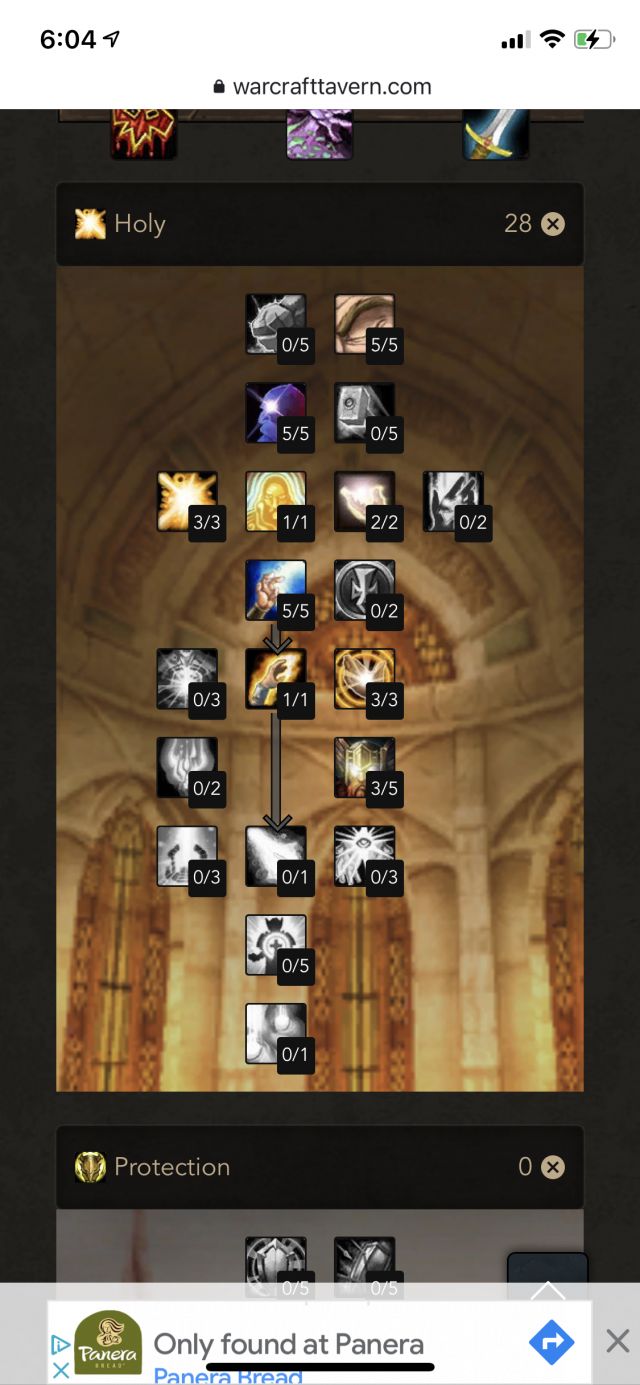Screen dimensions: 640x1385
Task: Add a point to the 3/5 talent
Action: [x=365, y=767]
